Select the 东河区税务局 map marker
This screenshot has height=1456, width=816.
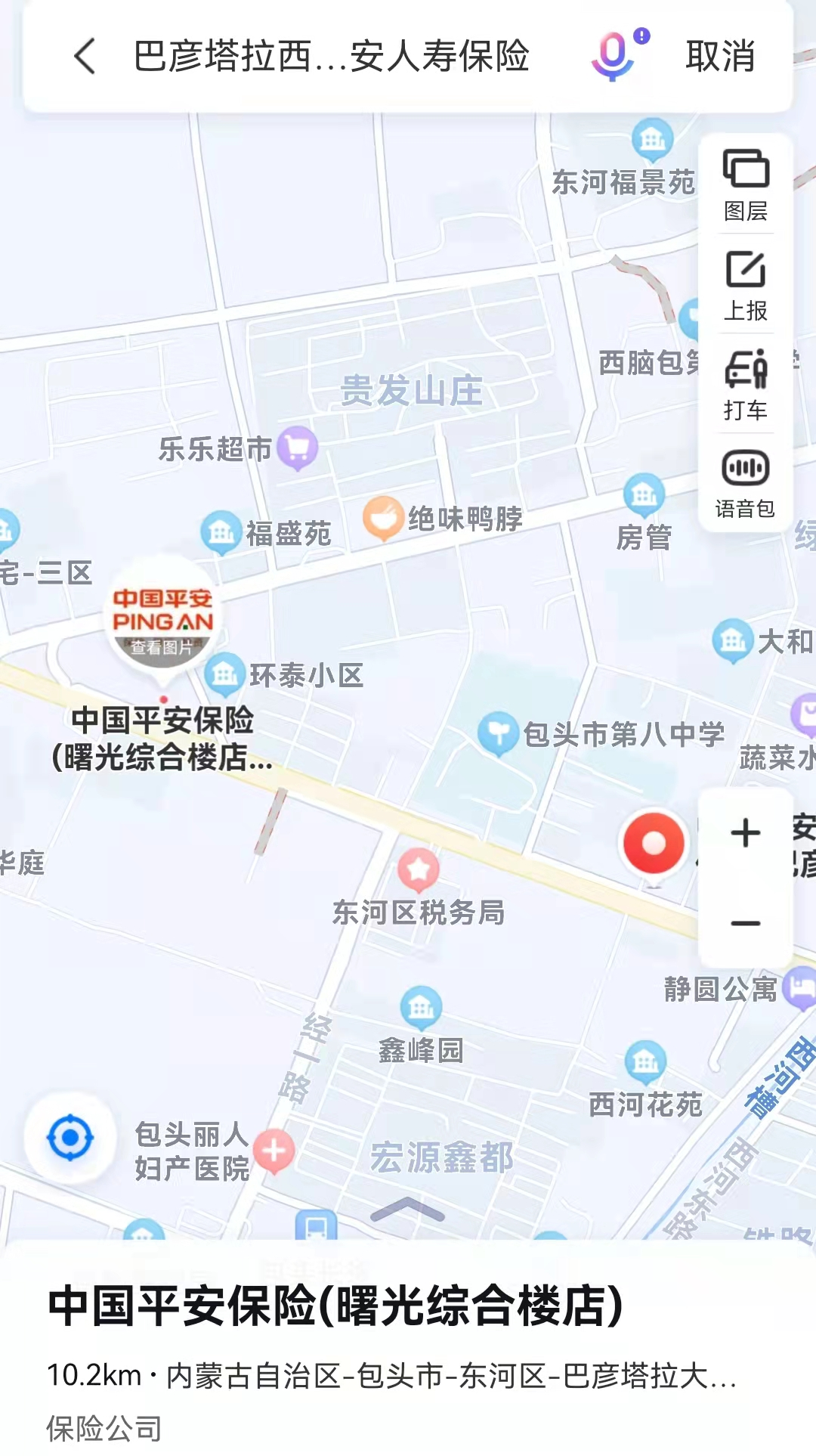click(x=419, y=869)
